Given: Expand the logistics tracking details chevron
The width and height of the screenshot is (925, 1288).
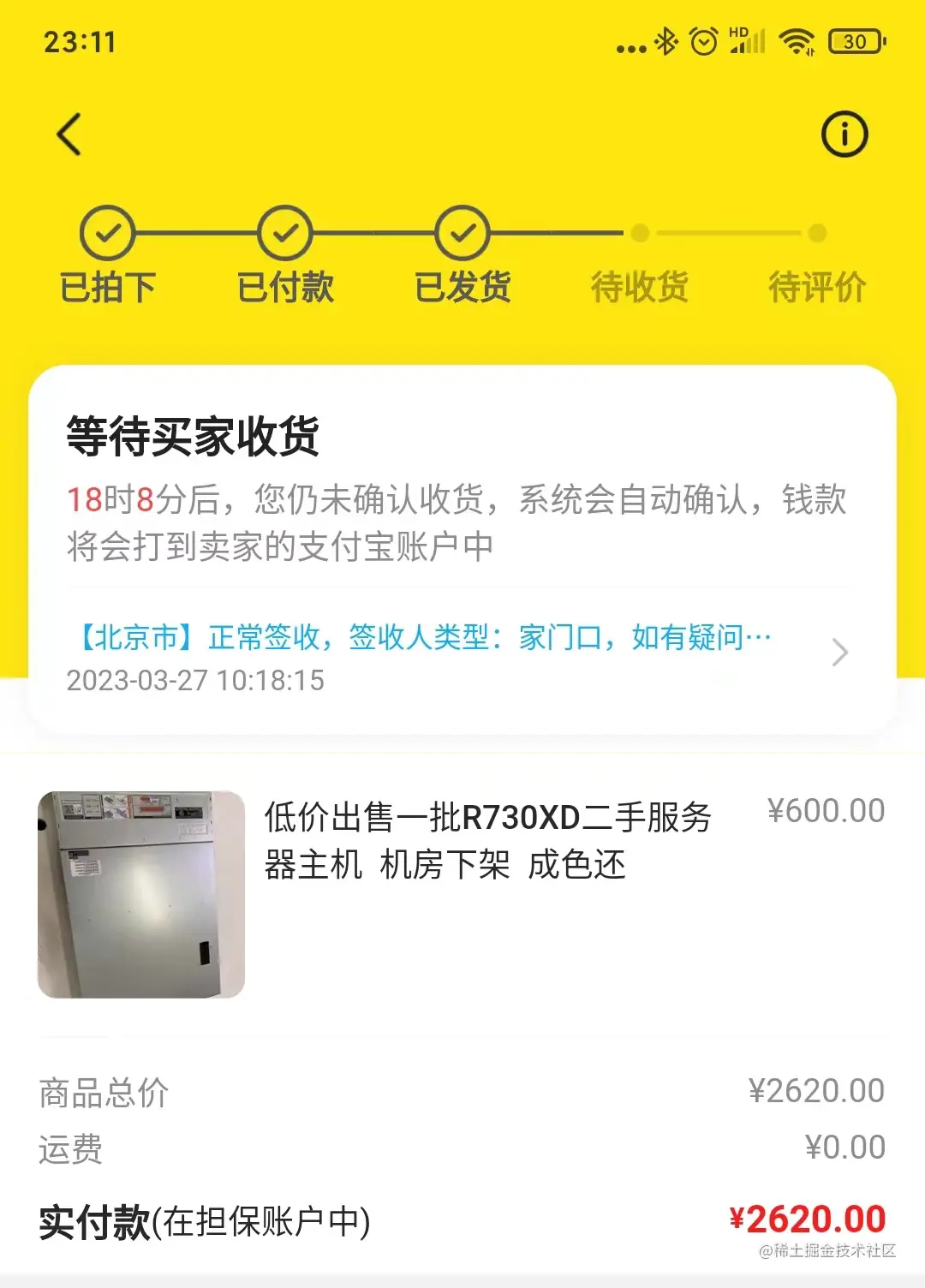Looking at the screenshot, I should click(x=840, y=653).
